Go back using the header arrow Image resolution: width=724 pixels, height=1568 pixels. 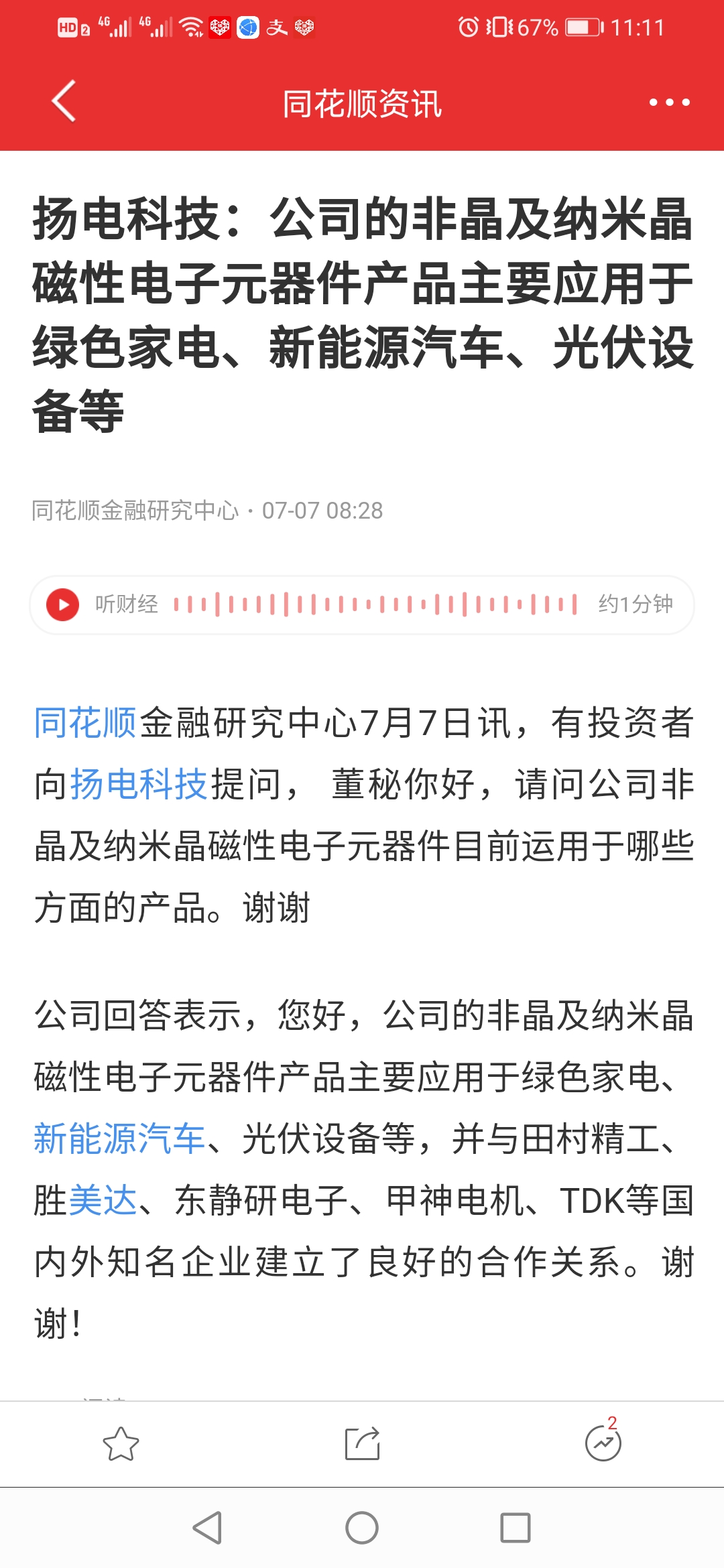pos(64,102)
